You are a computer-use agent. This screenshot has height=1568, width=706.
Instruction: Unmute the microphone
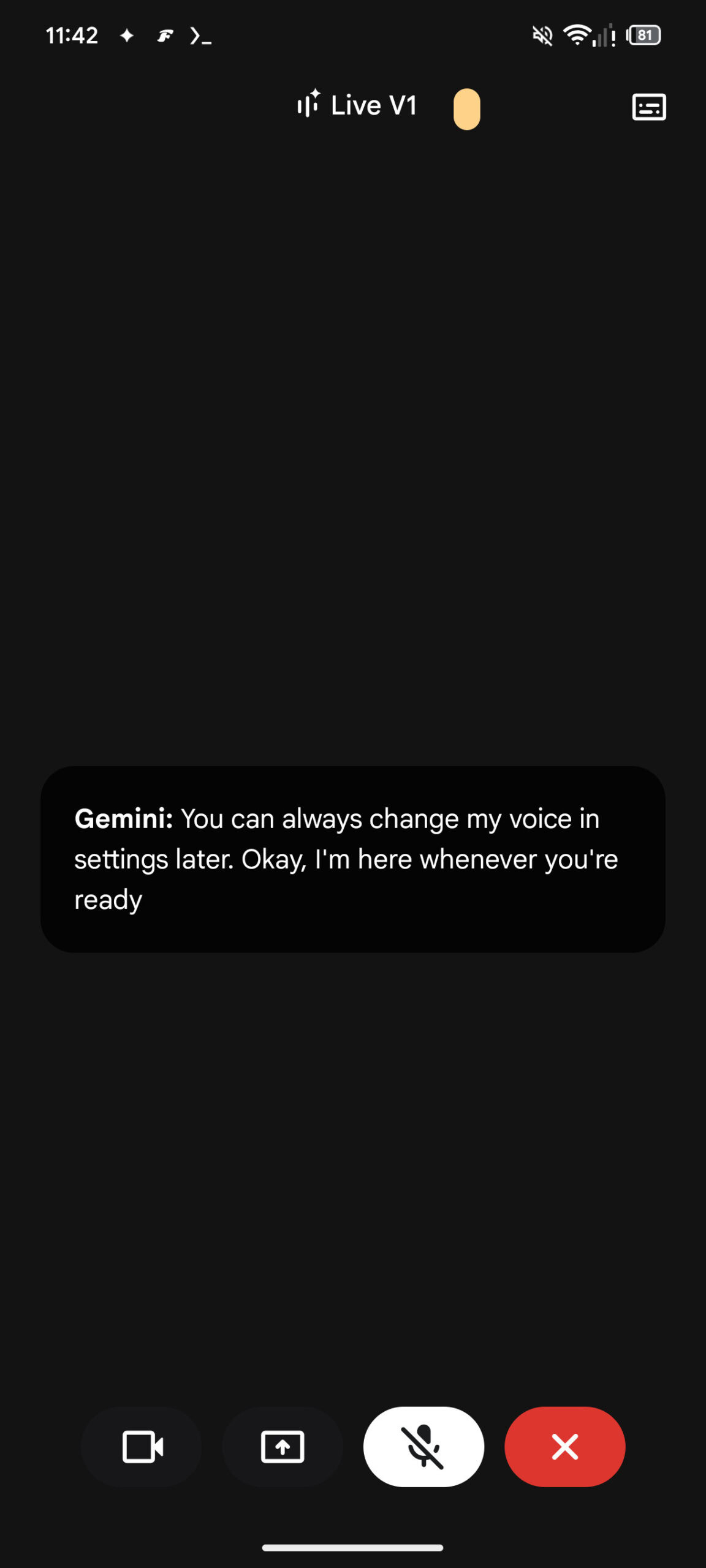pyautogui.click(x=423, y=1447)
